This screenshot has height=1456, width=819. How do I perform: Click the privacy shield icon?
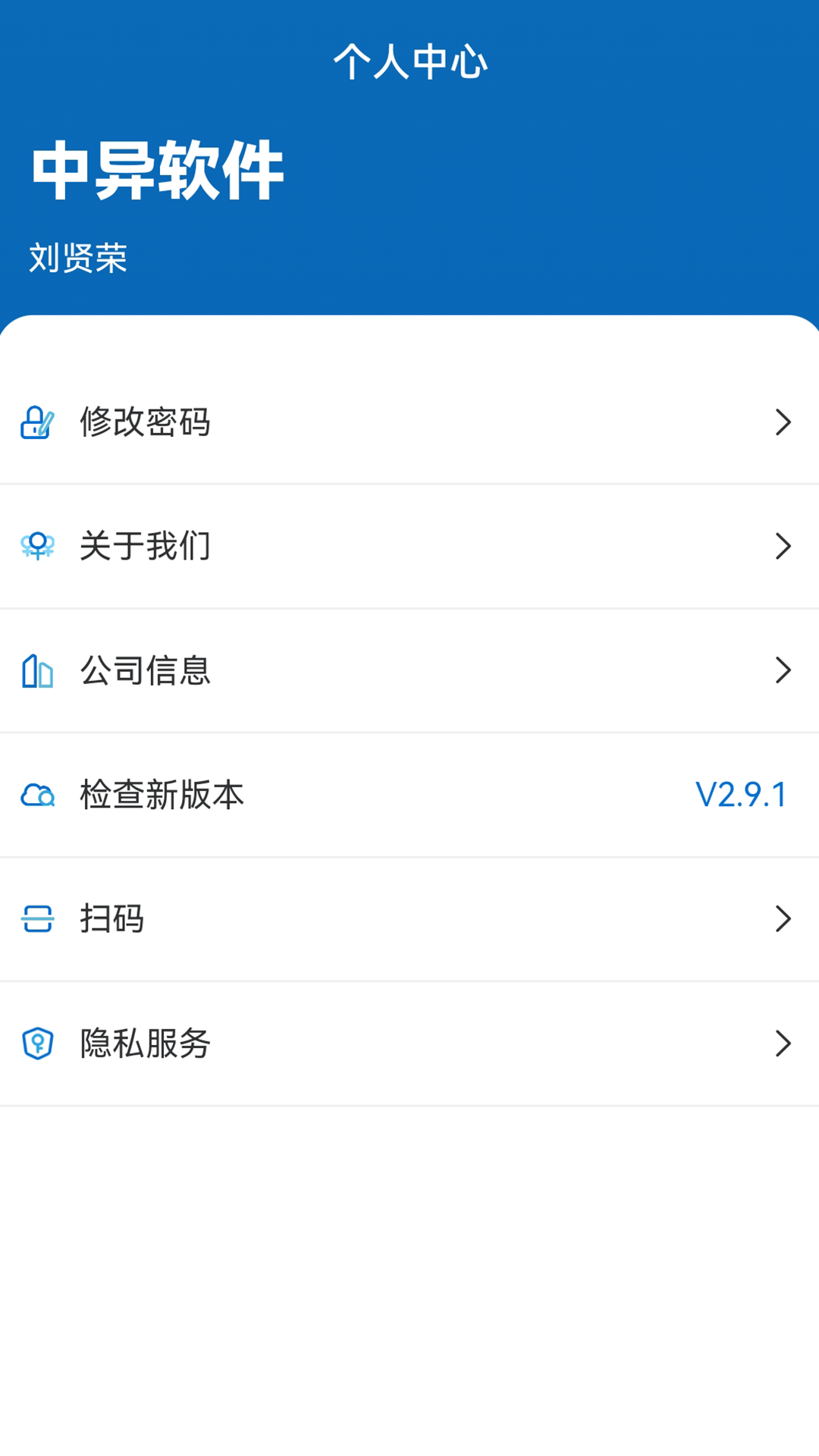[x=36, y=1044]
